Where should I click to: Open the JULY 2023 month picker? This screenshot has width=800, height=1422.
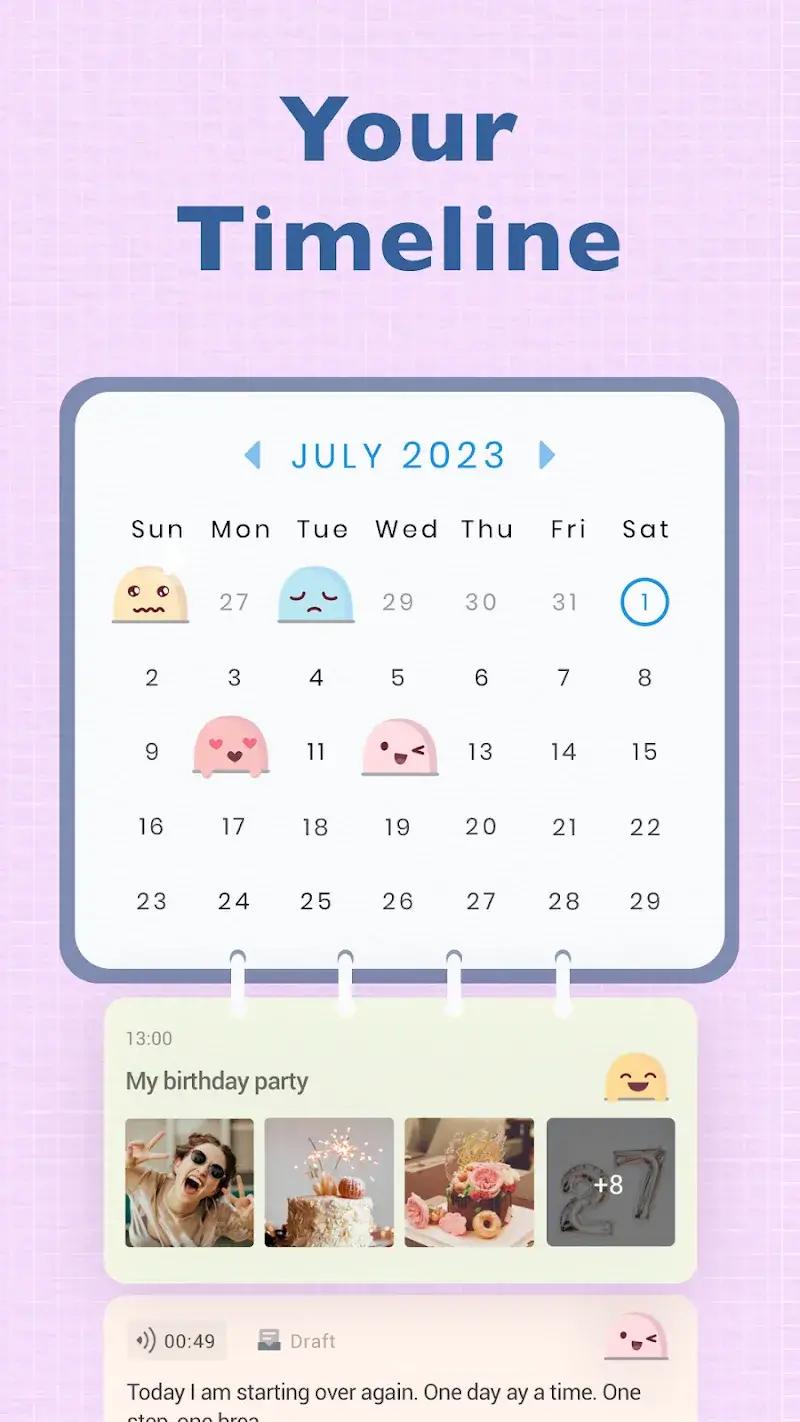pyautogui.click(x=398, y=454)
